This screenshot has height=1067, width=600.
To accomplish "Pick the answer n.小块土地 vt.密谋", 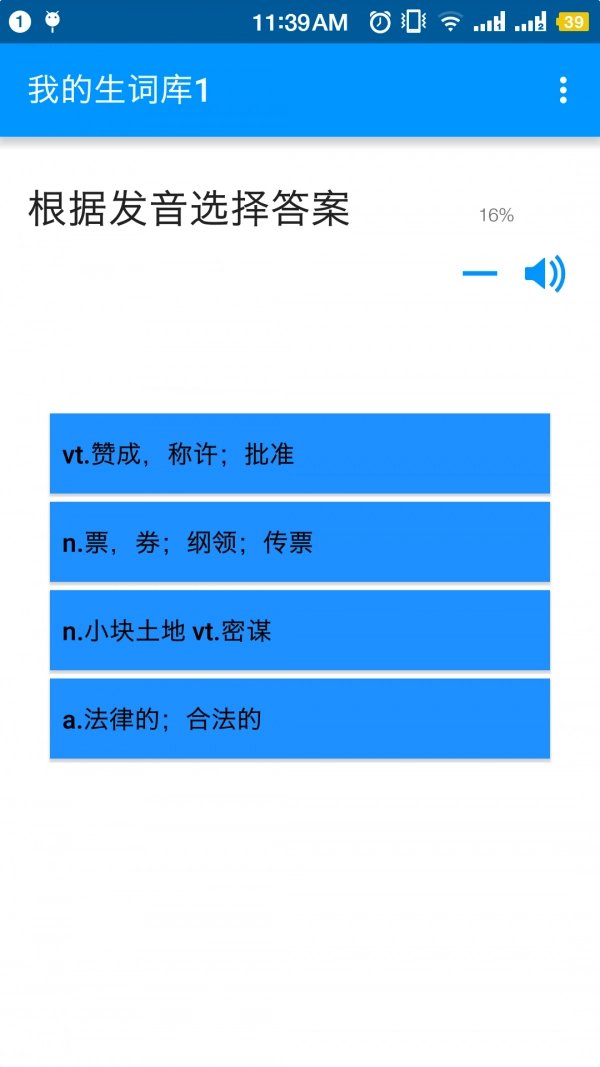I will 299,630.
